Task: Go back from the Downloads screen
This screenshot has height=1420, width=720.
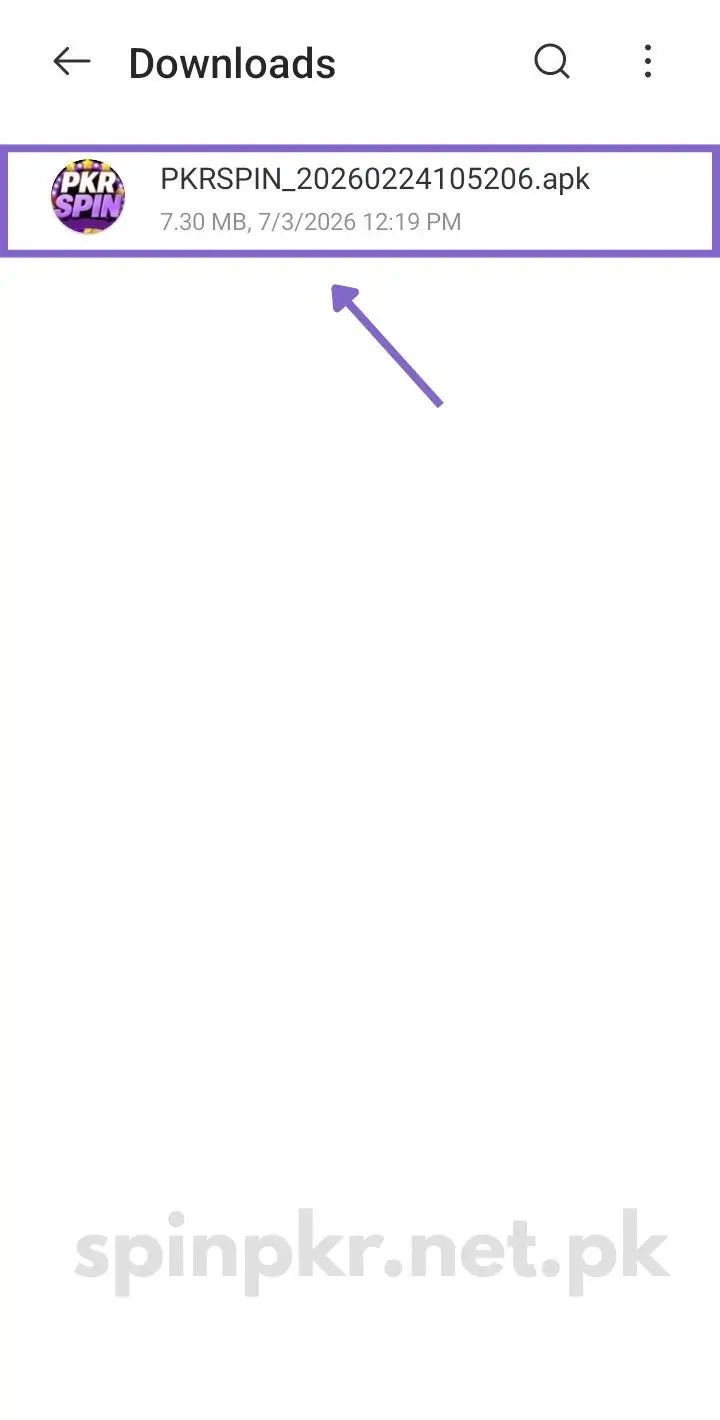Action: click(x=71, y=62)
